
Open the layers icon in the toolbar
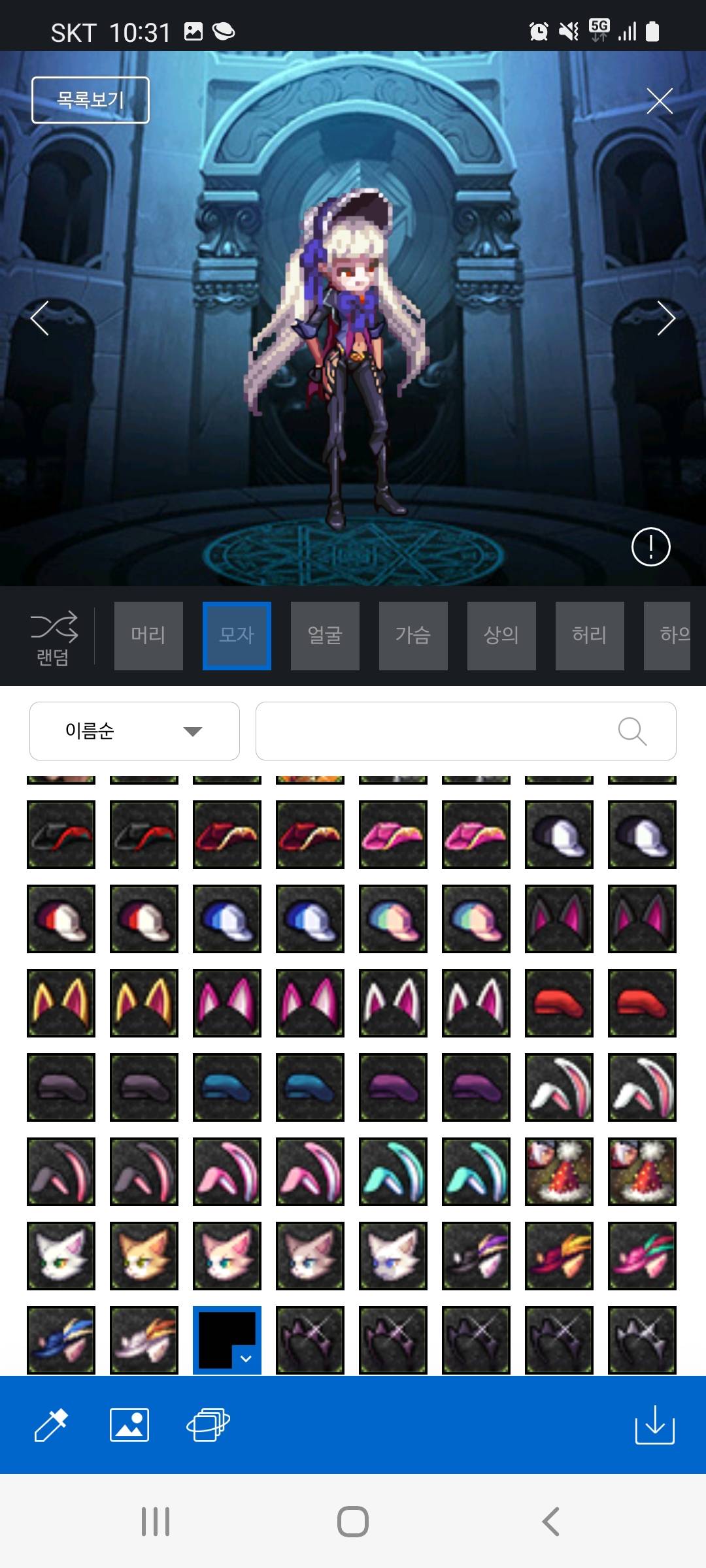pyautogui.click(x=208, y=1425)
